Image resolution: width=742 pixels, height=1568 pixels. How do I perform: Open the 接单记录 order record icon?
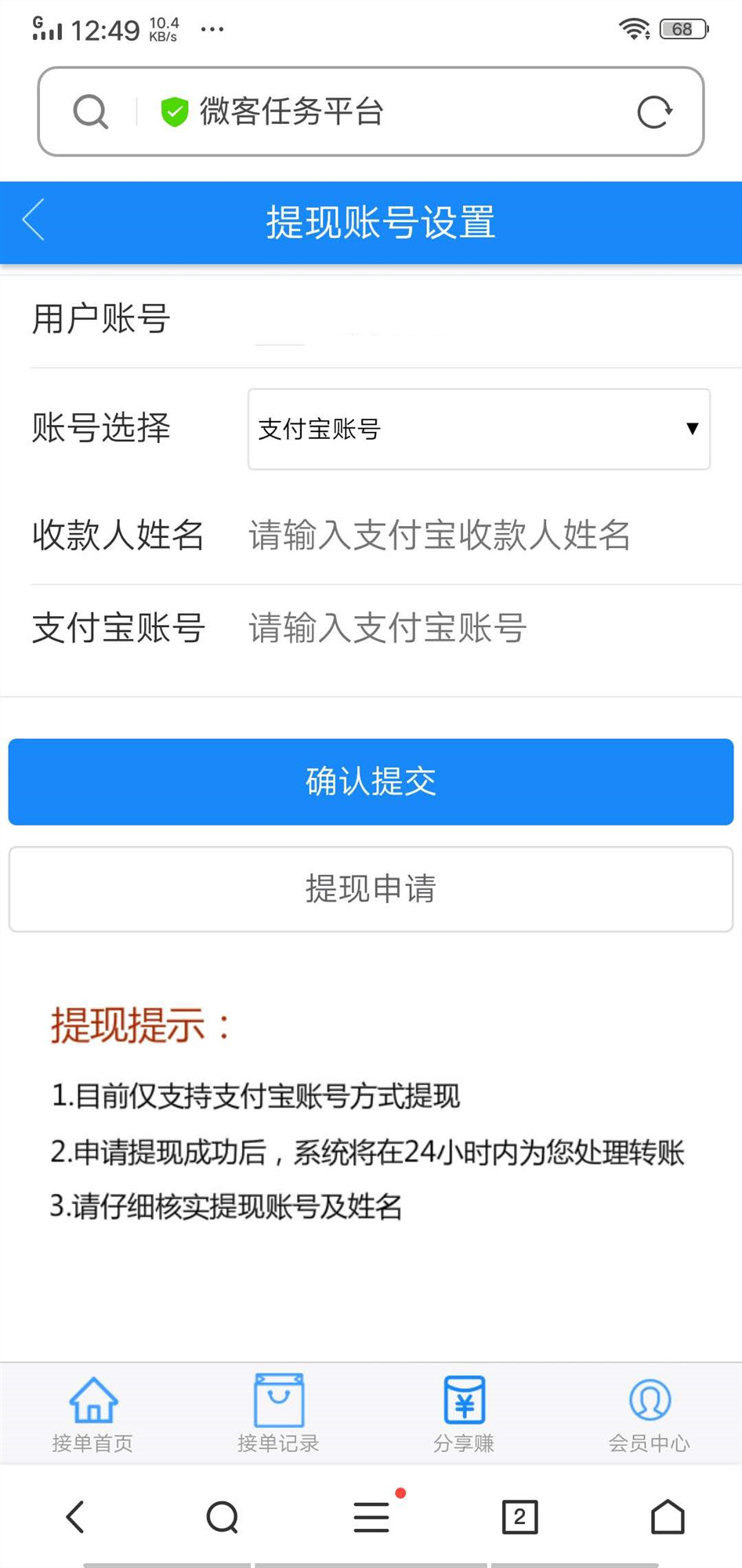click(277, 1411)
